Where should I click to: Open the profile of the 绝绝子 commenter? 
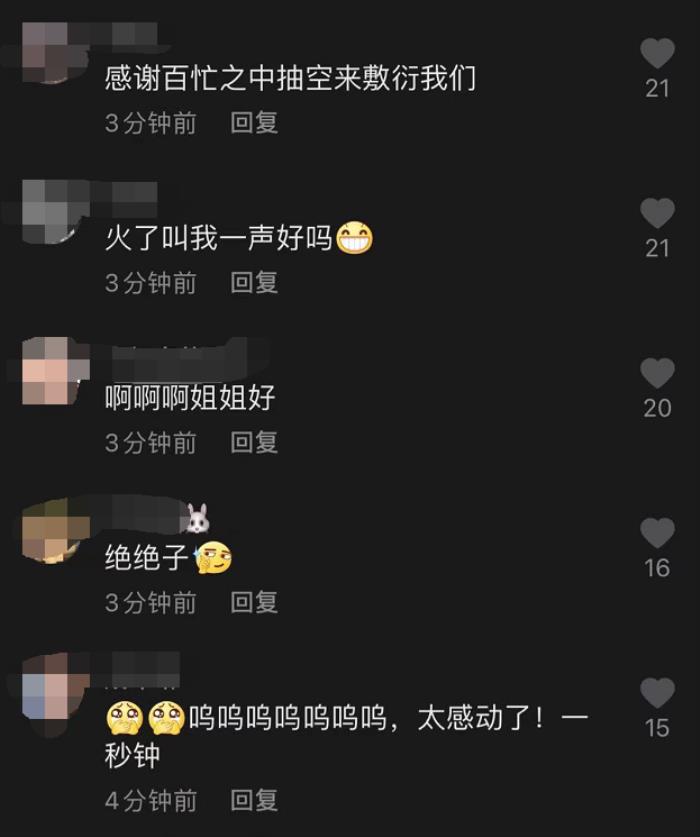point(48,530)
